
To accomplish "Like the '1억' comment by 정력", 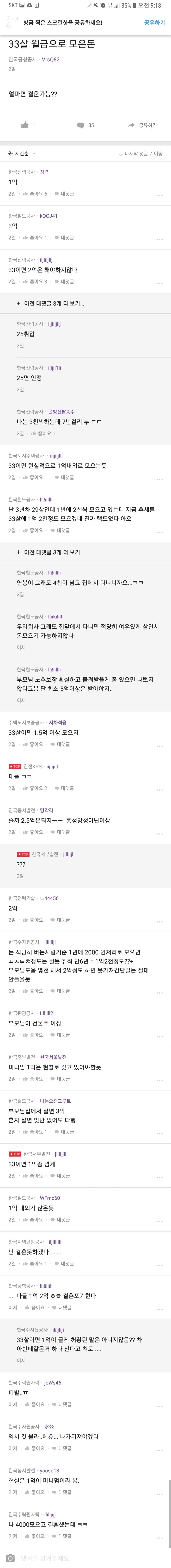I will (x=35, y=193).
